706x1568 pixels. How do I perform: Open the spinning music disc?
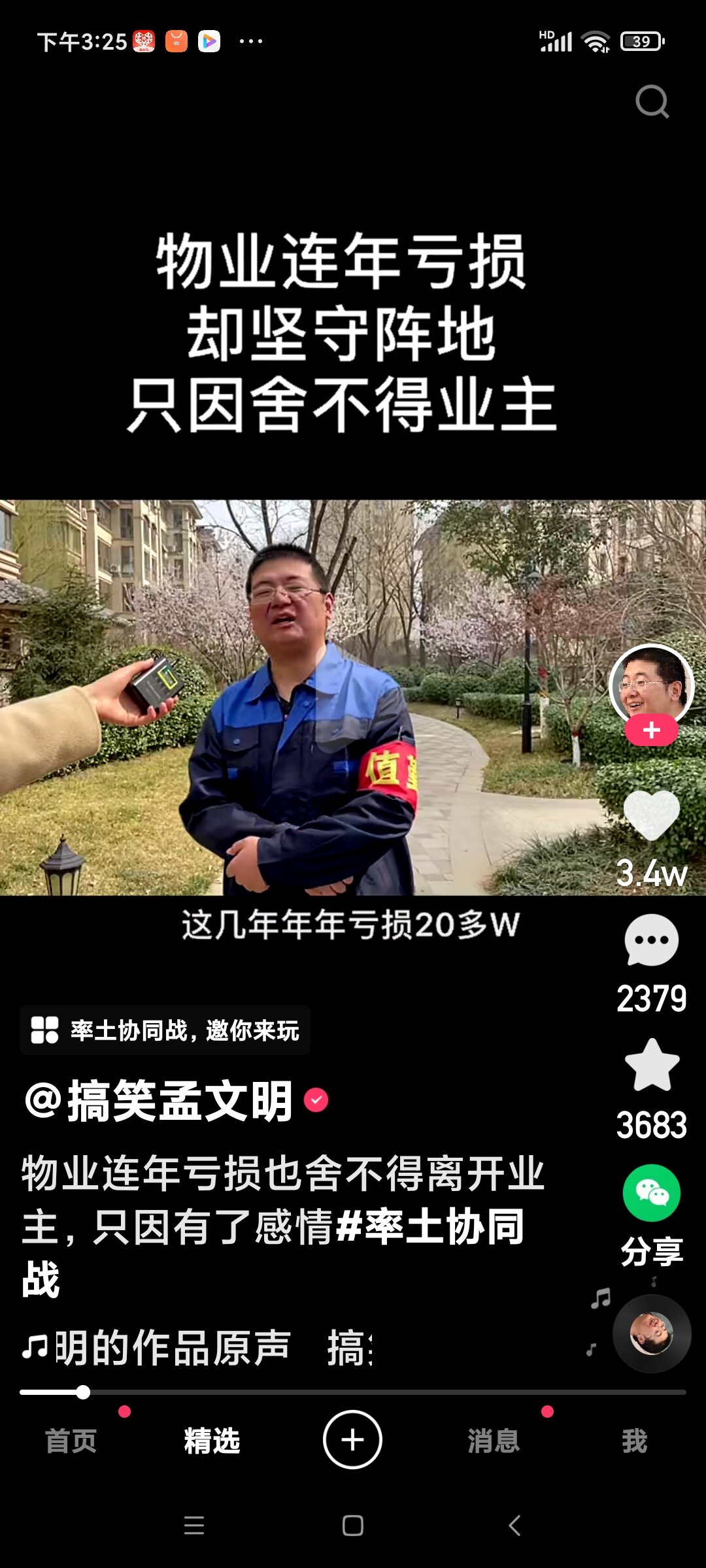(651, 1333)
